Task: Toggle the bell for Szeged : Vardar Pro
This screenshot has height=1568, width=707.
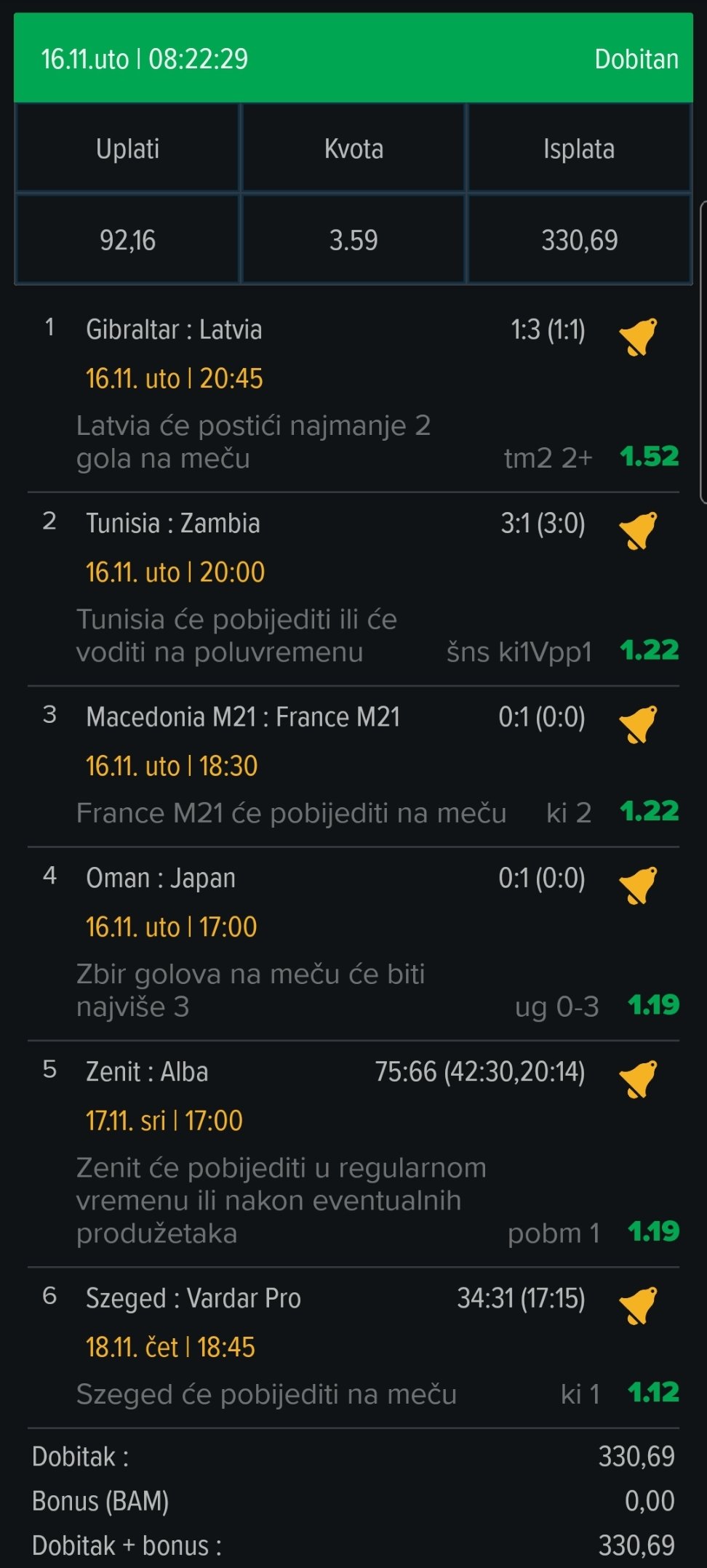Action: [637, 1305]
